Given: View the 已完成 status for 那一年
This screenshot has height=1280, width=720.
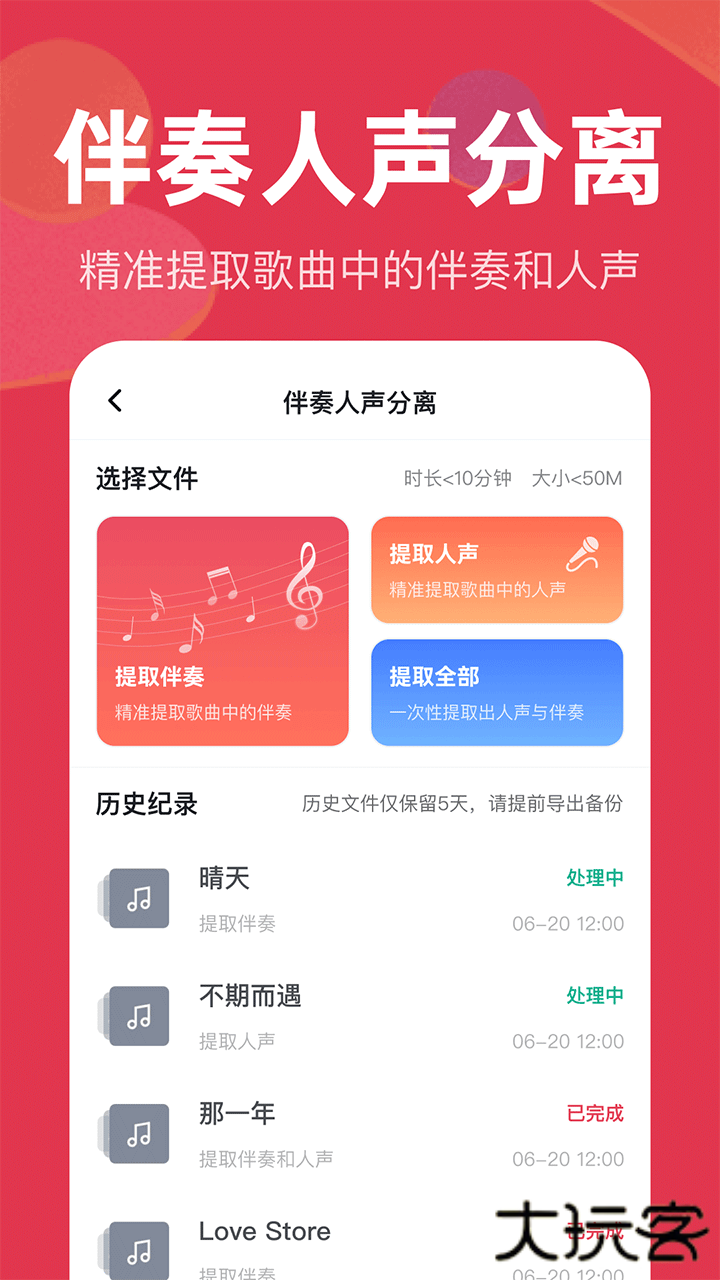Looking at the screenshot, I should click(597, 1113).
